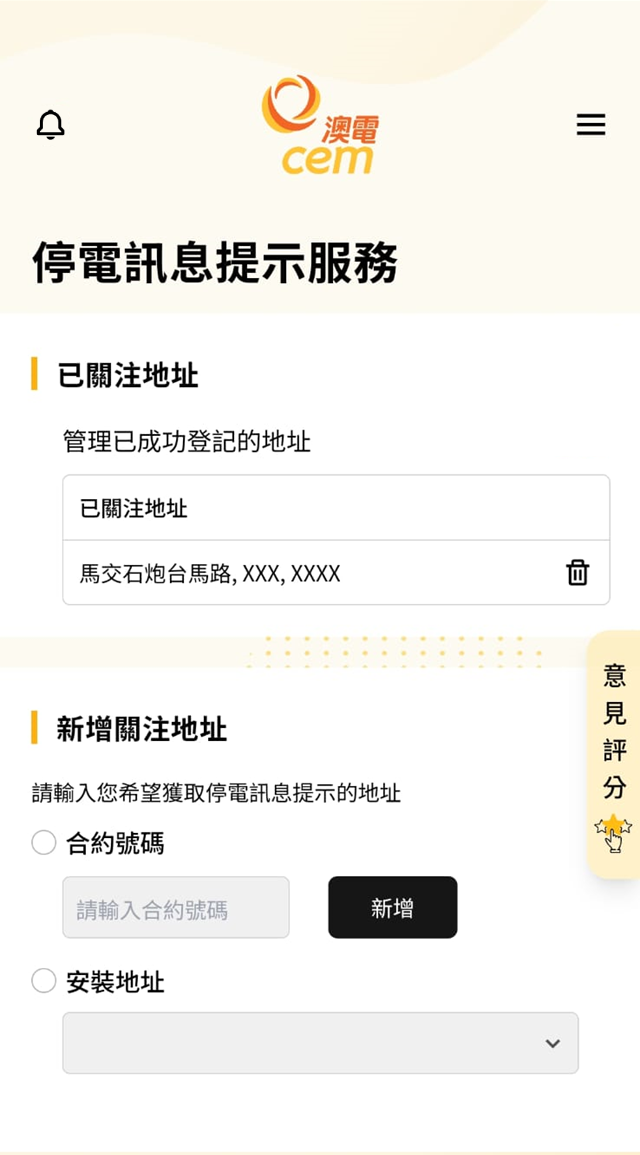Tap the 新增 button

coord(392,908)
